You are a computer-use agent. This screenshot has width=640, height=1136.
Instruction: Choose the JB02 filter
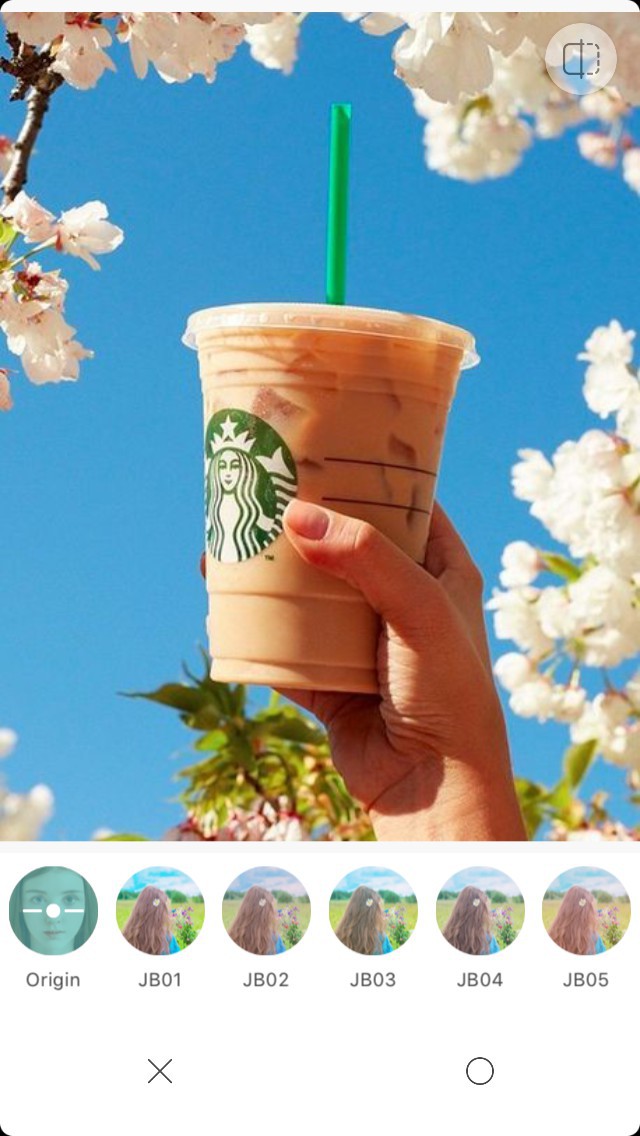pyautogui.click(x=266, y=911)
